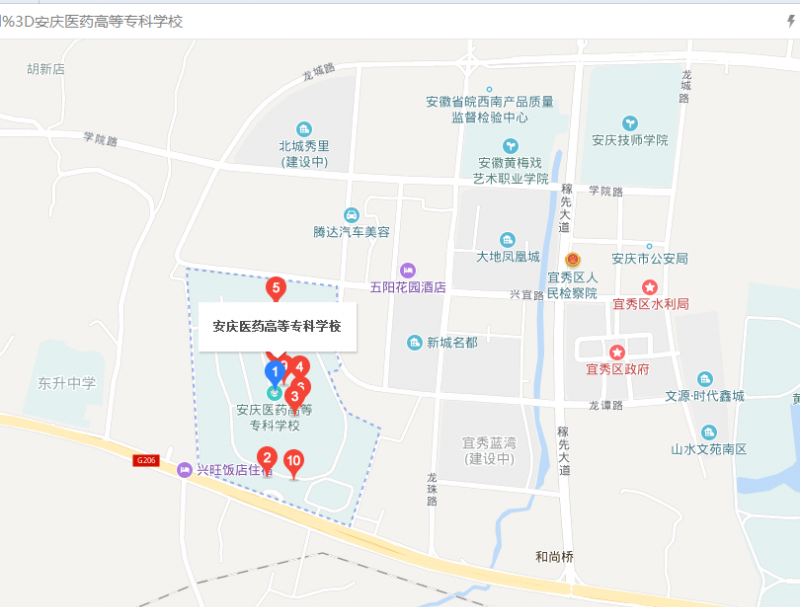The height and width of the screenshot is (607, 800).
Task: Select red map marker number 4
Action: pos(298,367)
